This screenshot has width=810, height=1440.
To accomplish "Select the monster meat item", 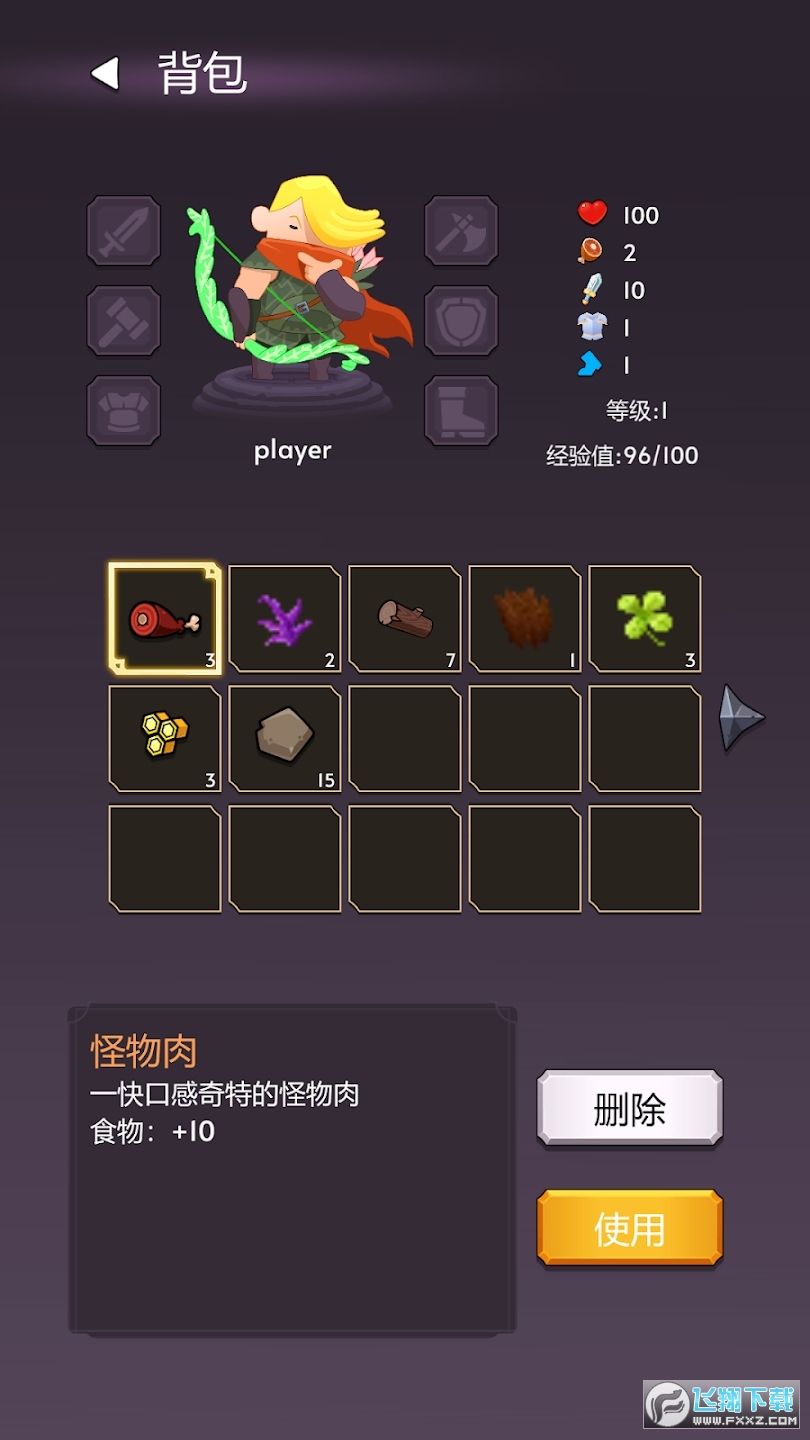I will [x=164, y=618].
